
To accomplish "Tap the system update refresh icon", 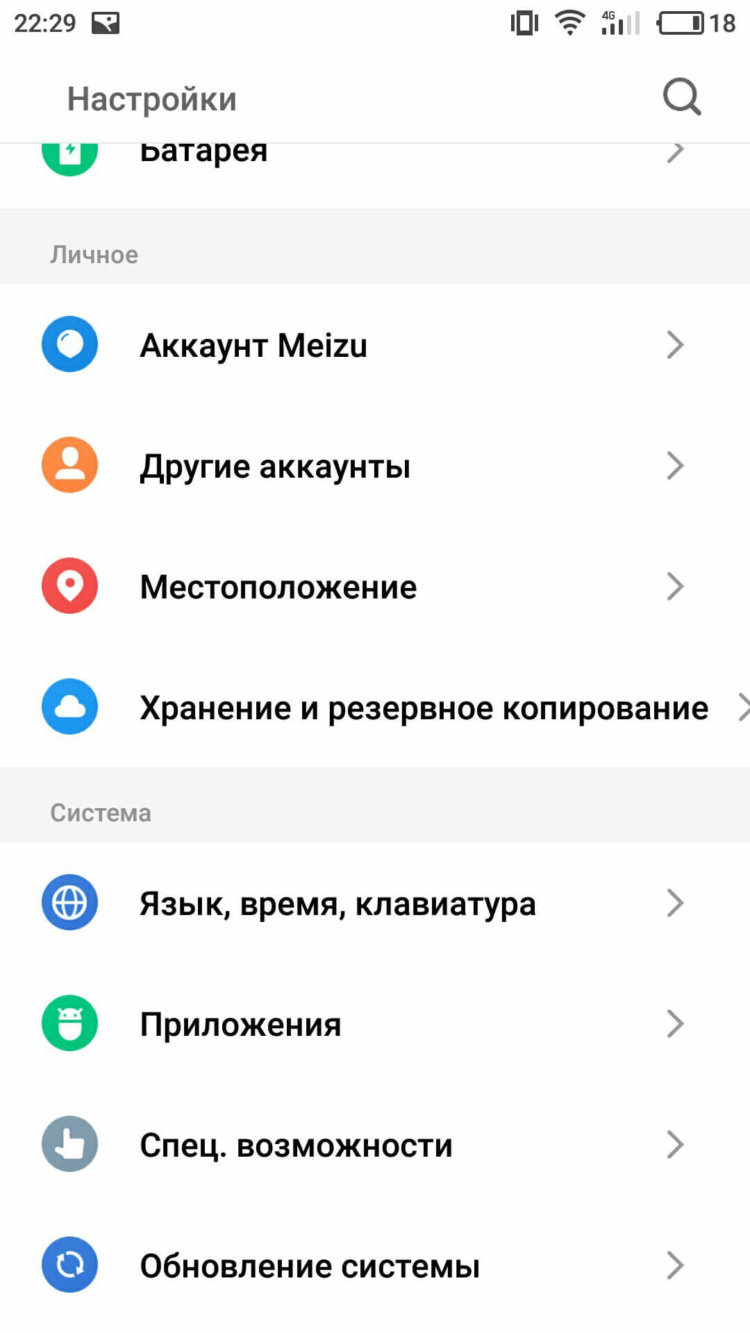I will pos(69,1265).
